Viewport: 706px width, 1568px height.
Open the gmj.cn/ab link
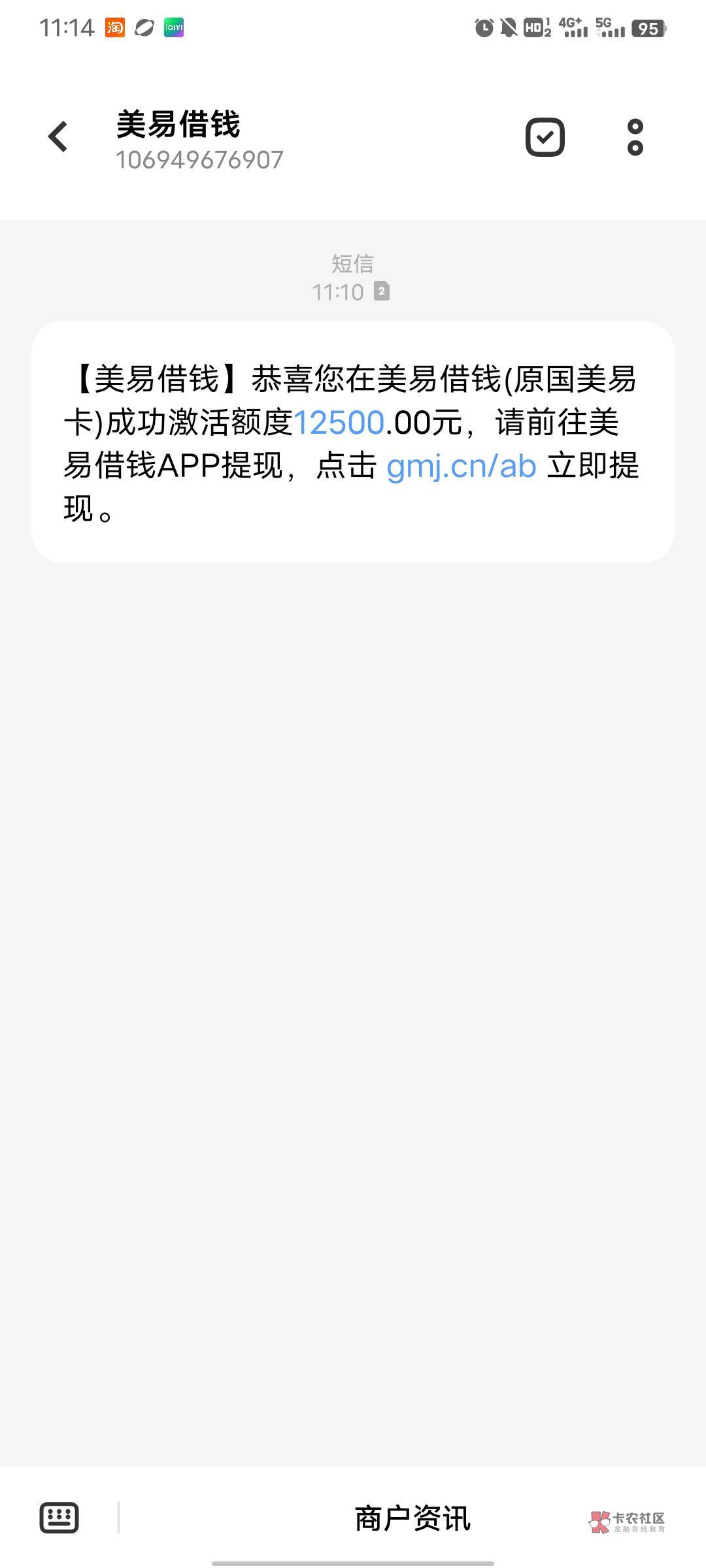462,466
